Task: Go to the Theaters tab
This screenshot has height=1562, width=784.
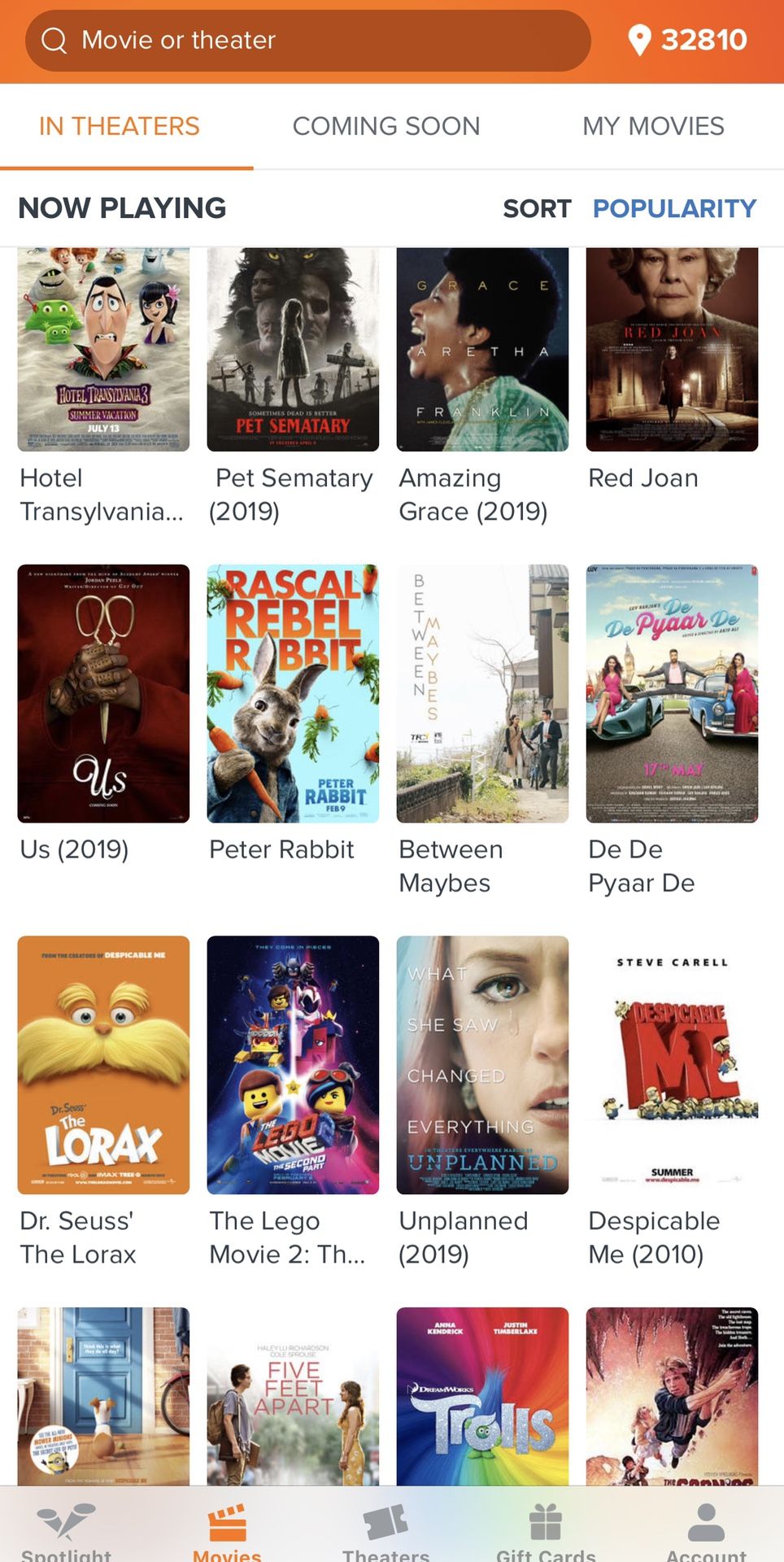Action: pyautogui.click(x=385, y=1531)
